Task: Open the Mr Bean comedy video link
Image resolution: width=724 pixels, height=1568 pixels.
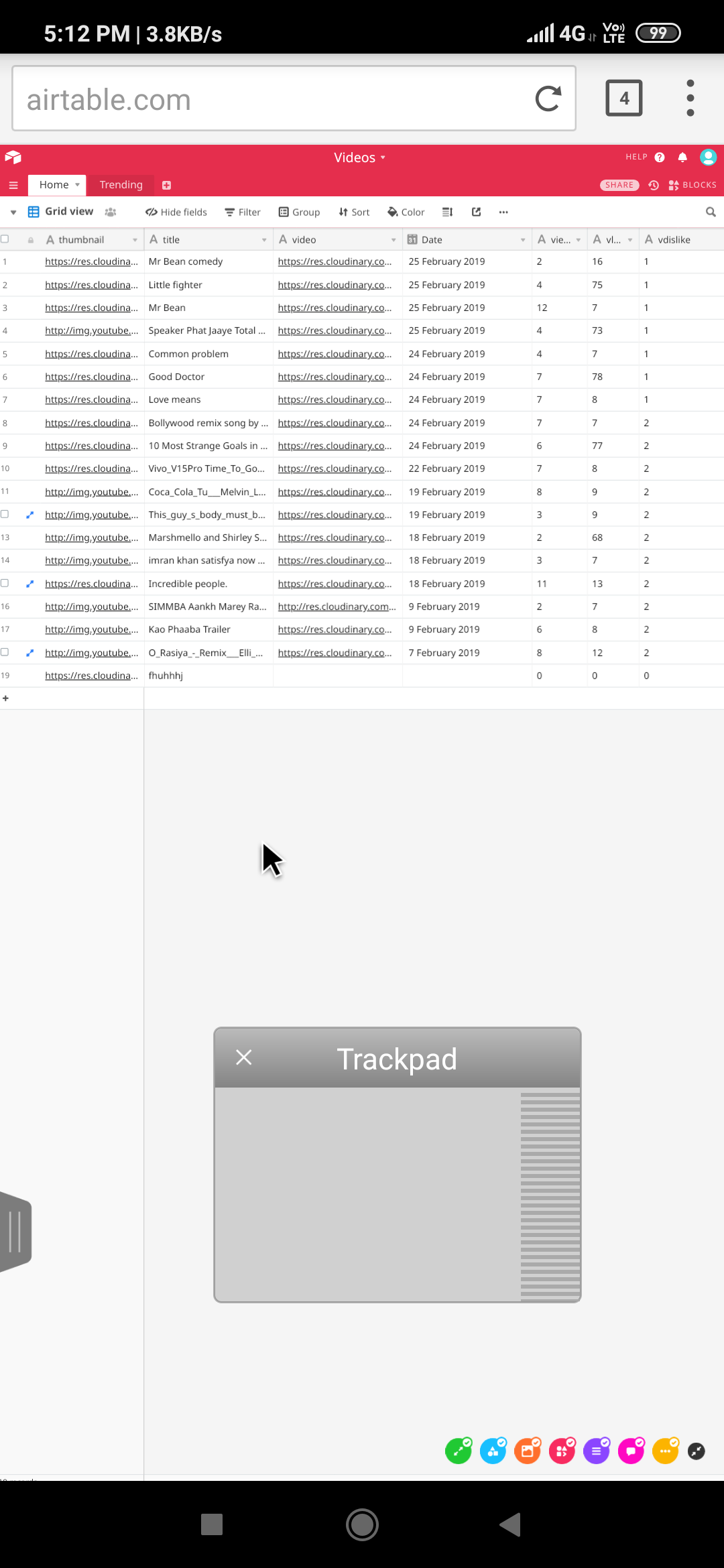Action: point(335,261)
